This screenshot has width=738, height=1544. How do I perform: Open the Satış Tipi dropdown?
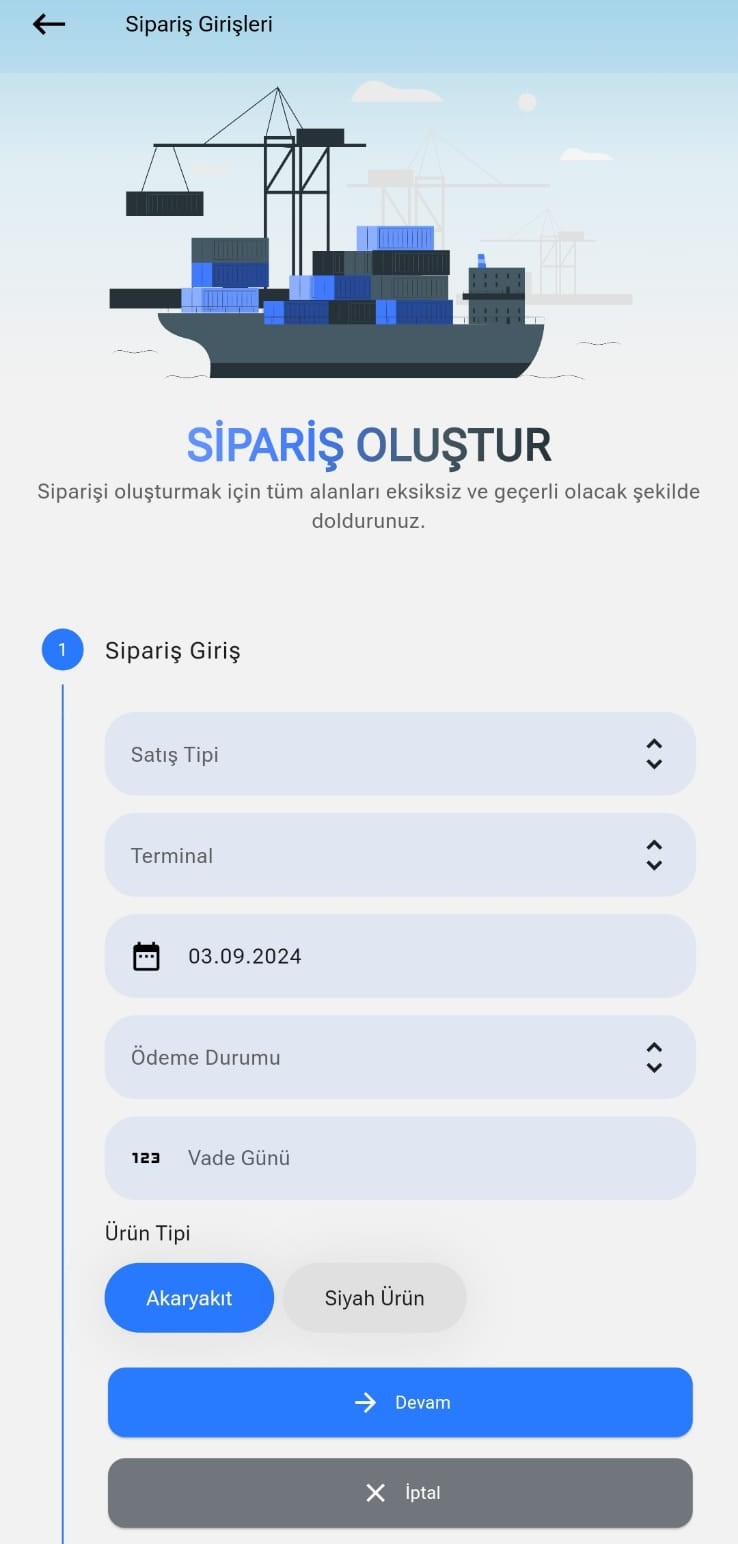point(400,754)
